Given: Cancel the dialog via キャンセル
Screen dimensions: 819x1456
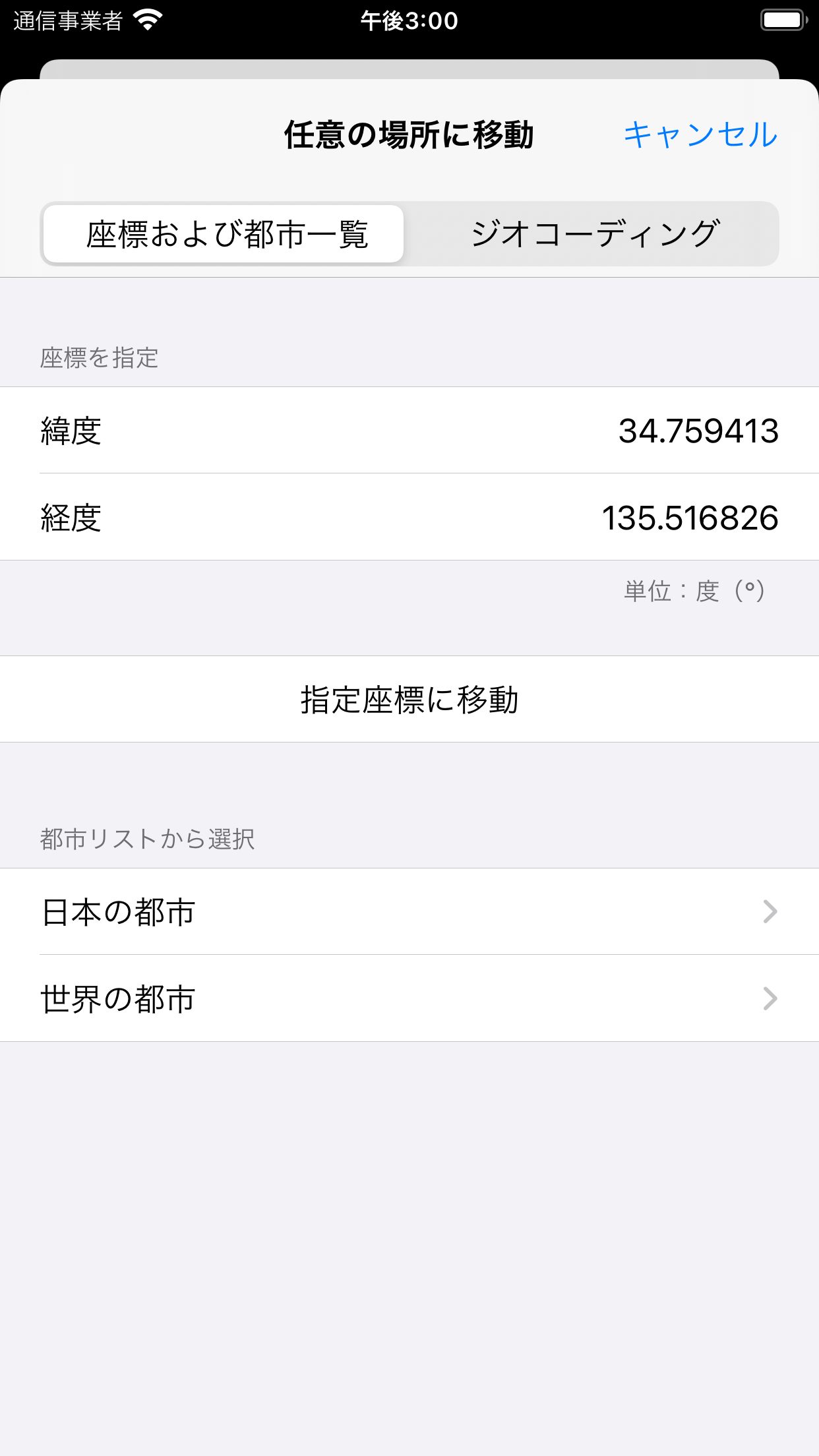Looking at the screenshot, I should click(x=701, y=135).
